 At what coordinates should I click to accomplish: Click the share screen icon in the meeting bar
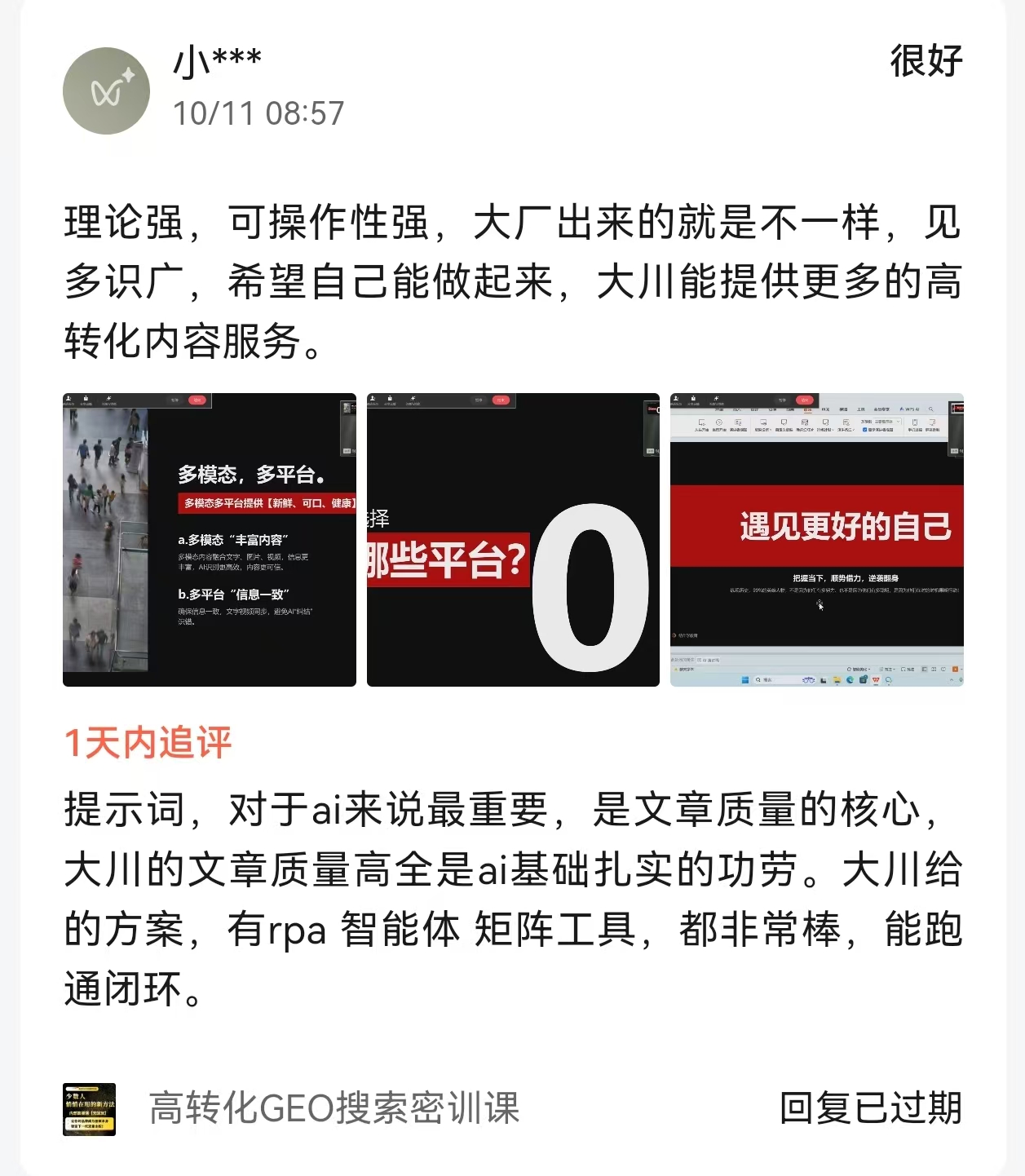[694, 399]
